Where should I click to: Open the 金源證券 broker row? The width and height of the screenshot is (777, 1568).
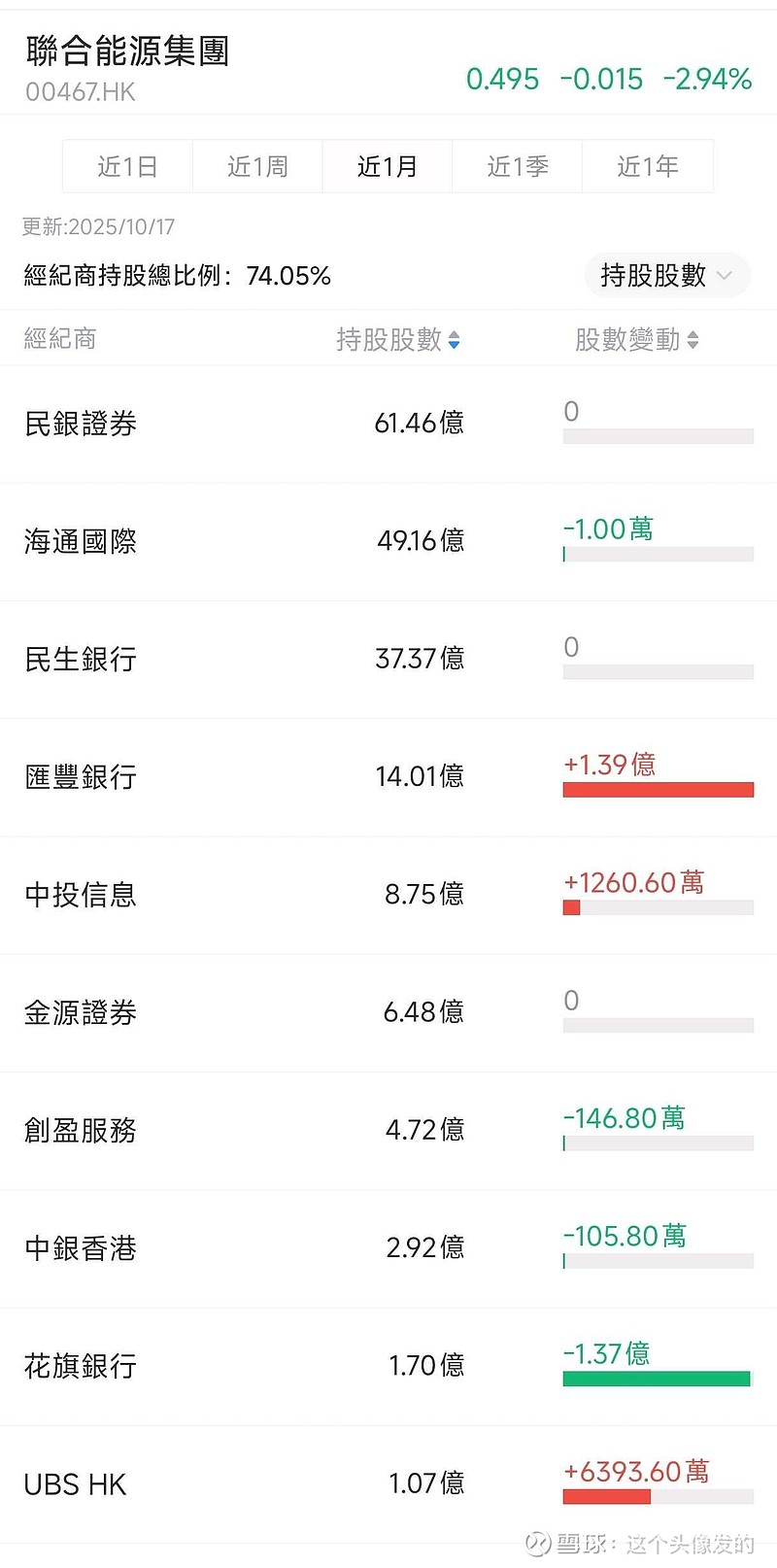(388, 1013)
